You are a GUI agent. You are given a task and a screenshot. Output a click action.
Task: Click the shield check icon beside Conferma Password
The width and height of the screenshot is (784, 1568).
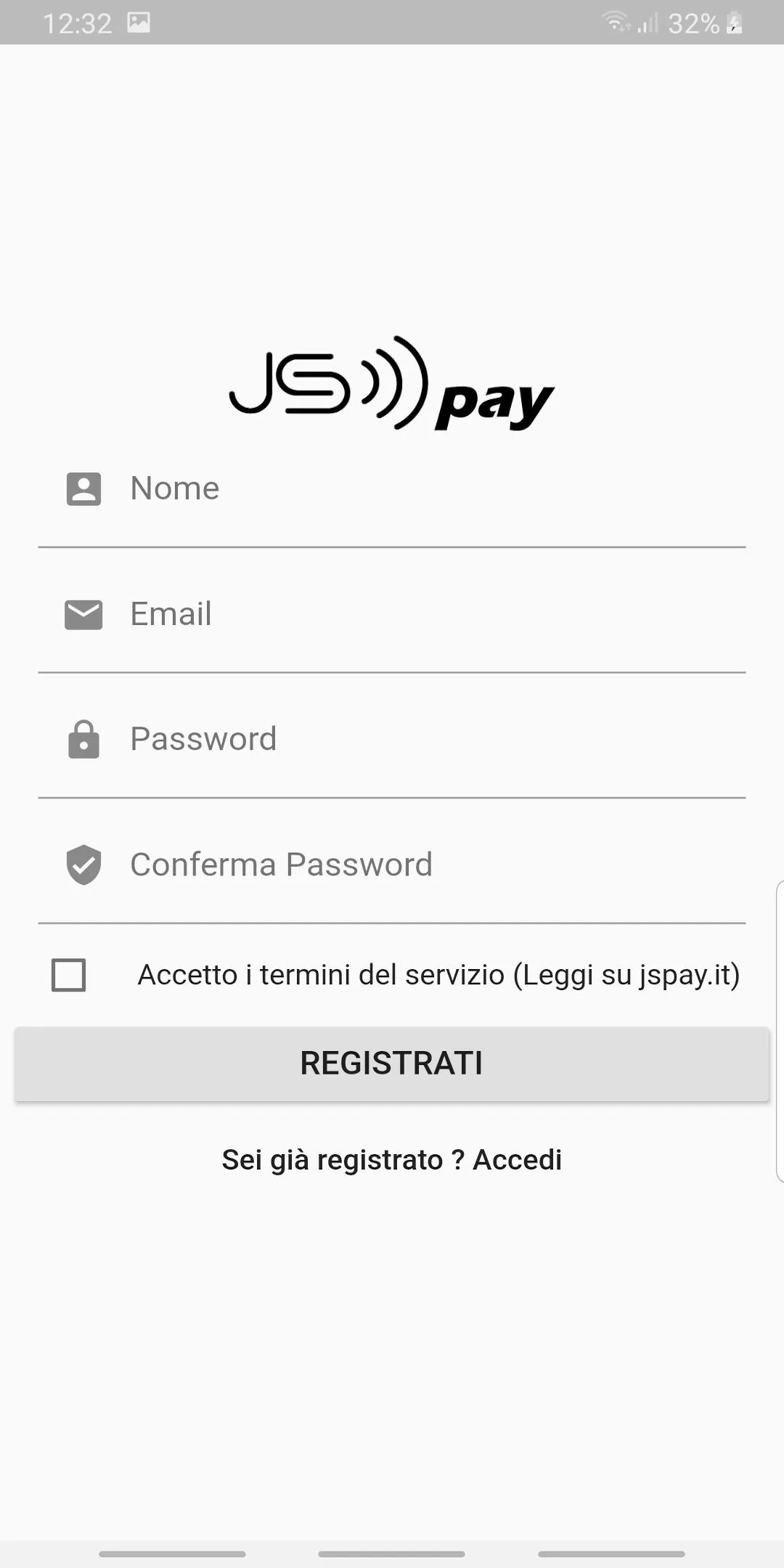pos(83,865)
